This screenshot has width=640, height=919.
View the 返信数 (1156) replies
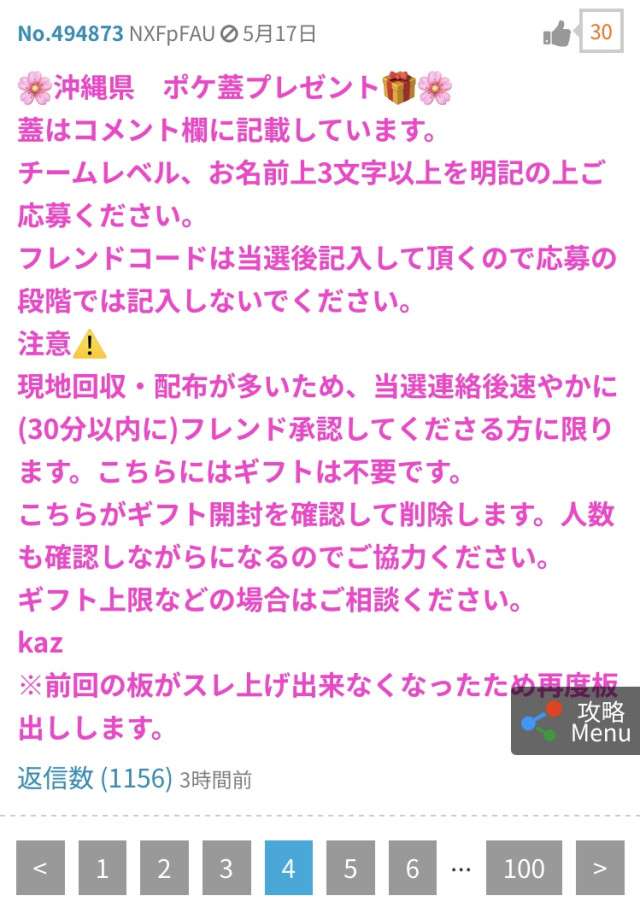tap(95, 778)
